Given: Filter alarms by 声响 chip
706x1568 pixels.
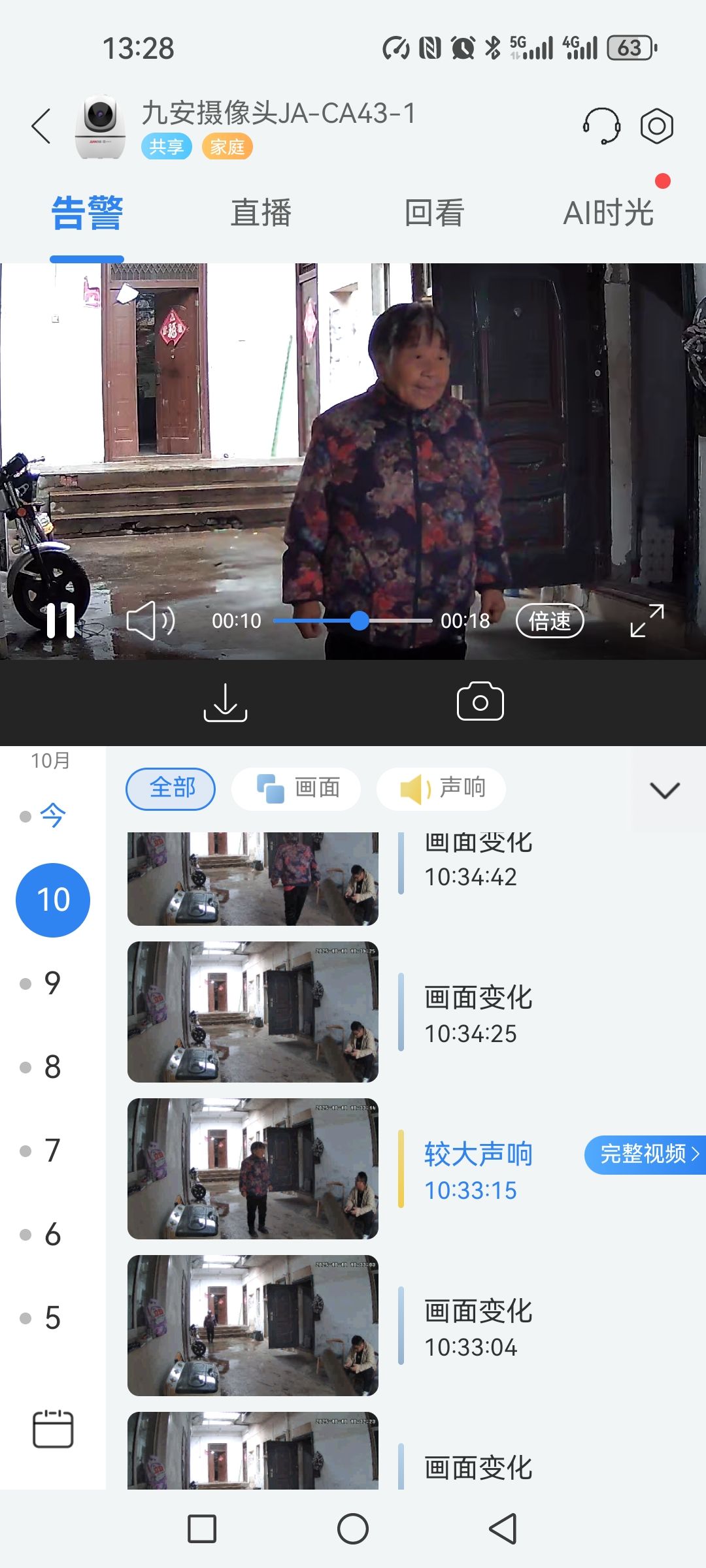Looking at the screenshot, I should (x=442, y=789).
